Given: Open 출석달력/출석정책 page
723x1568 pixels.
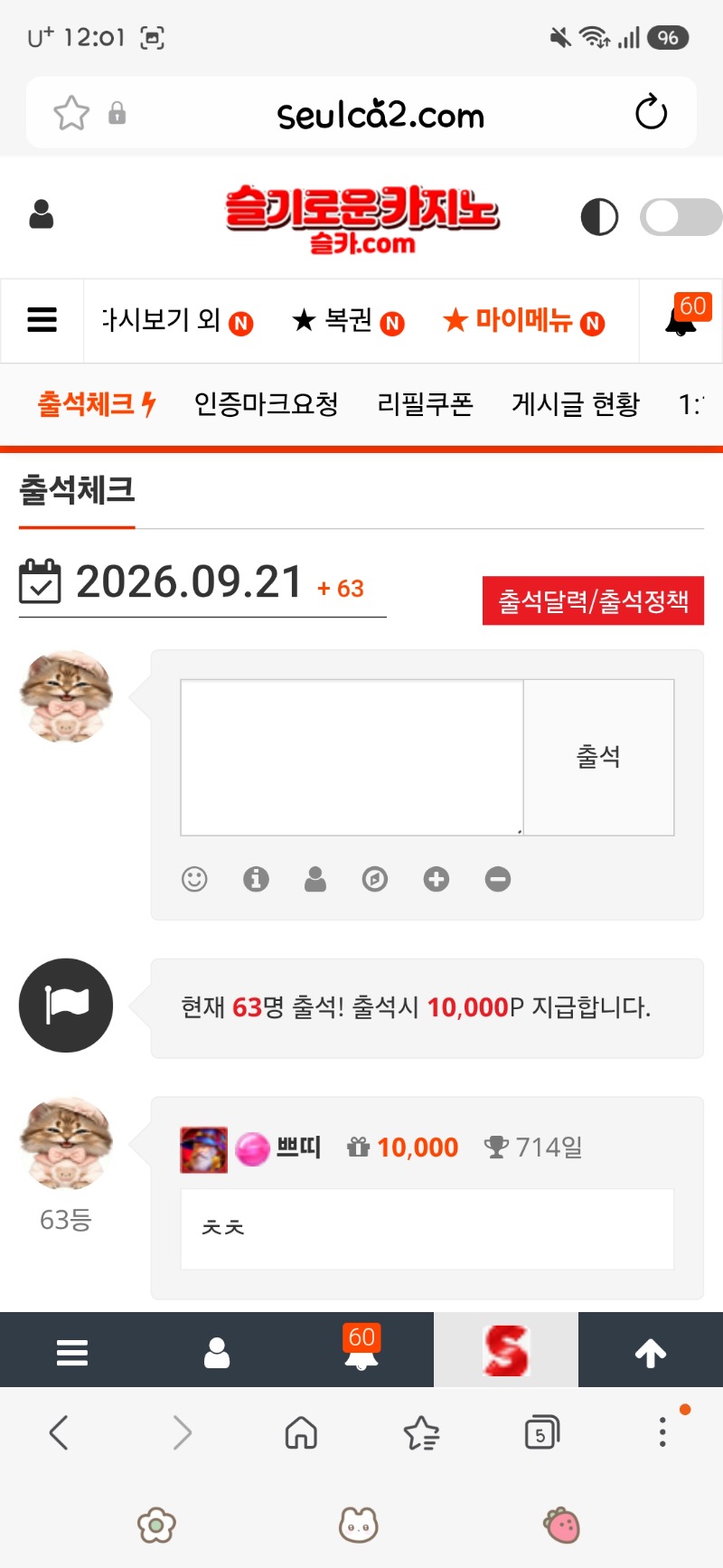Looking at the screenshot, I should click(593, 600).
